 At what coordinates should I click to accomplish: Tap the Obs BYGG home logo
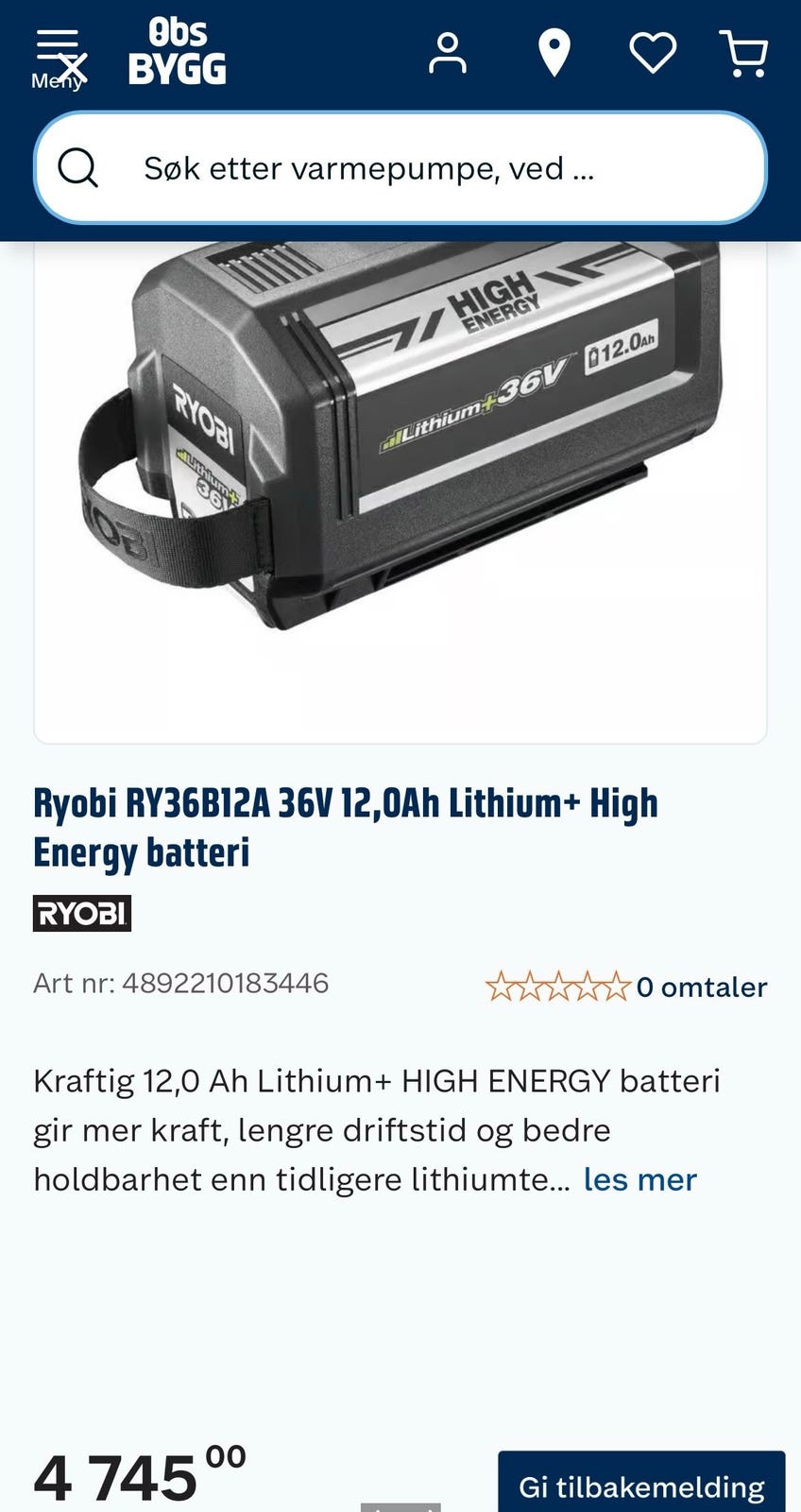(x=178, y=52)
